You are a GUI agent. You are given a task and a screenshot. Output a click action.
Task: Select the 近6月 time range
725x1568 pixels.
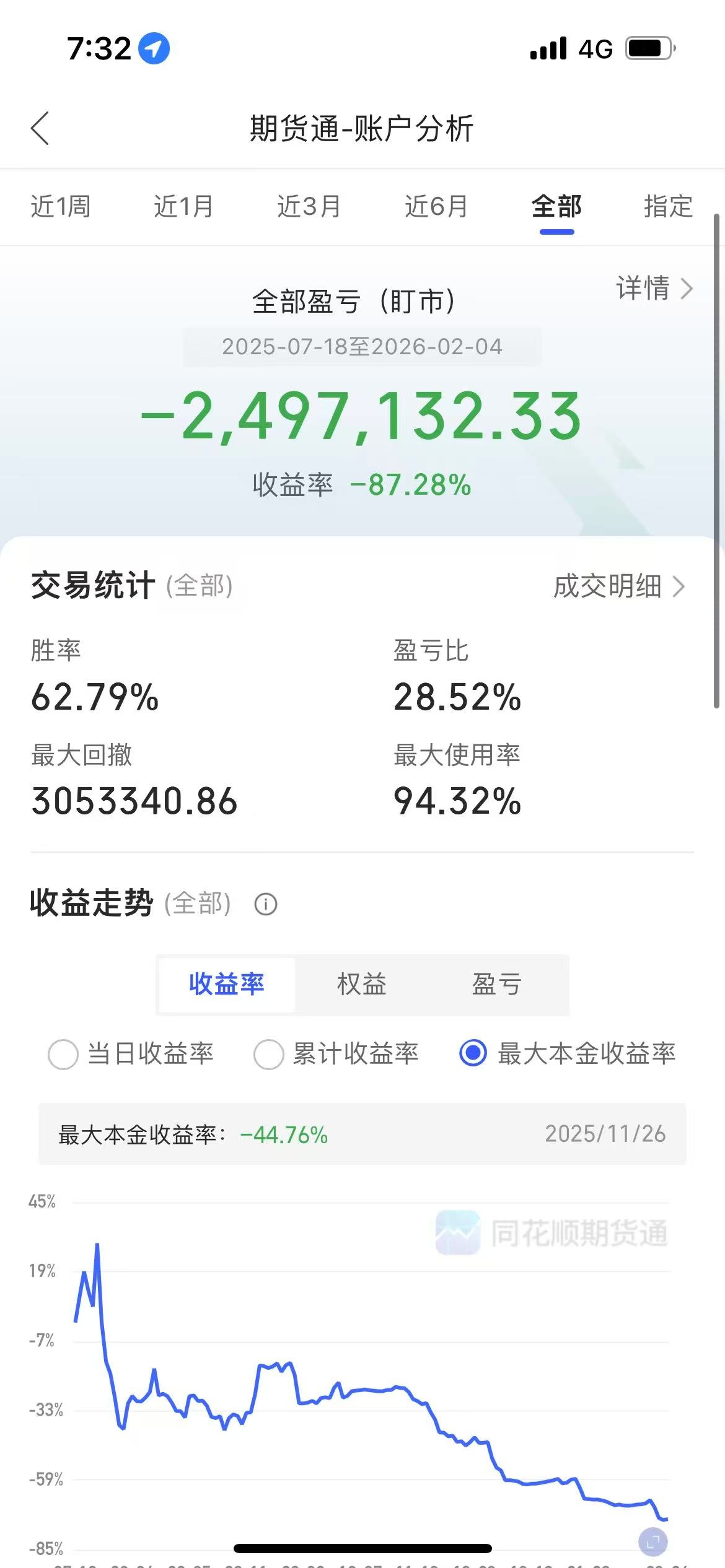pyautogui.click(x=436, y=207)
